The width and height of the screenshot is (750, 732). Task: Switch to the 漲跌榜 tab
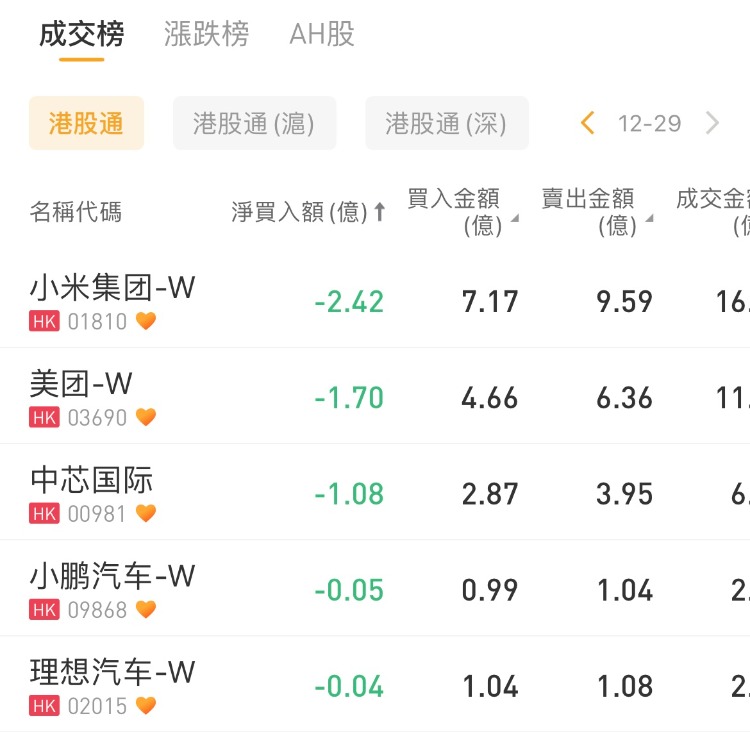coord(206,35)
